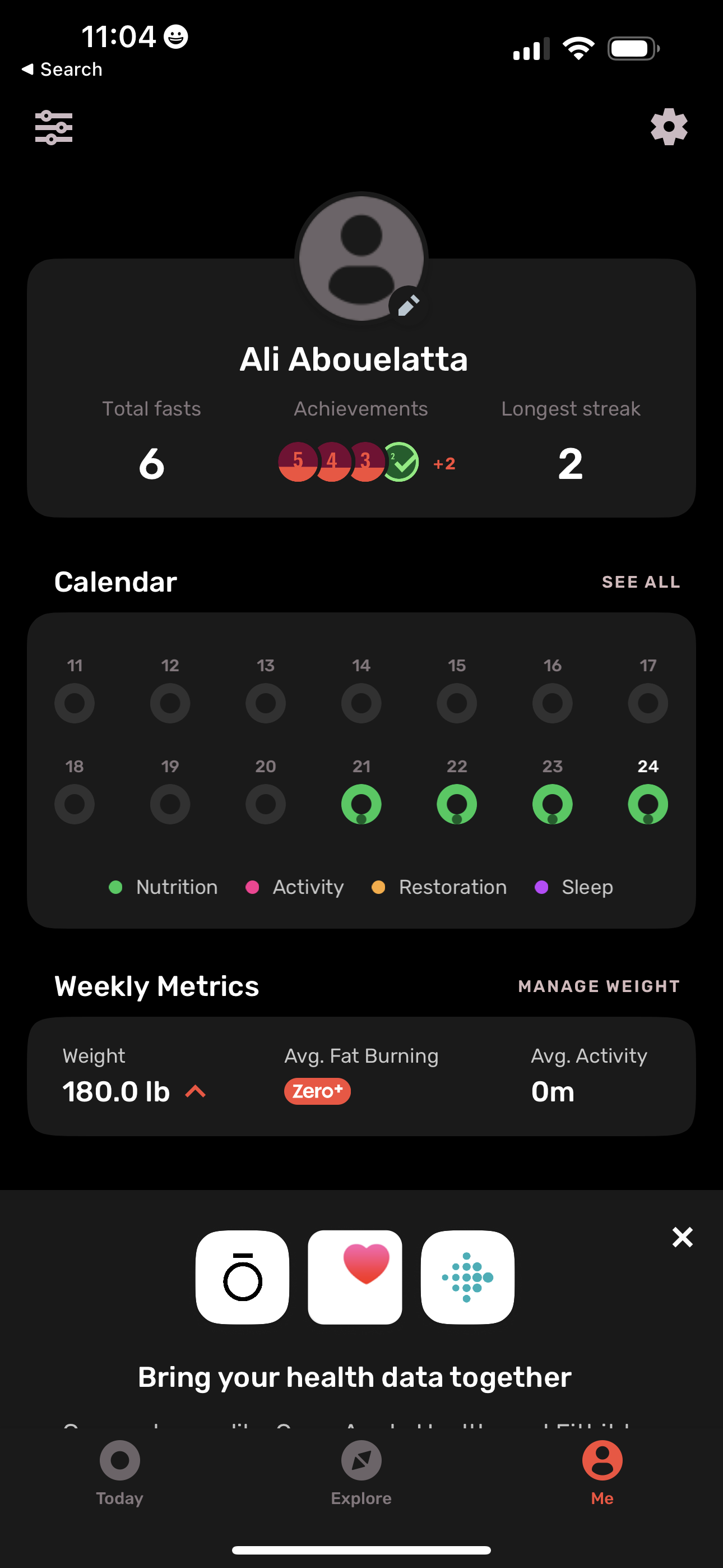Connect Fitbit using its dotted logo
Viewport: 723px width, 1568px height.
click(467, 1278)
